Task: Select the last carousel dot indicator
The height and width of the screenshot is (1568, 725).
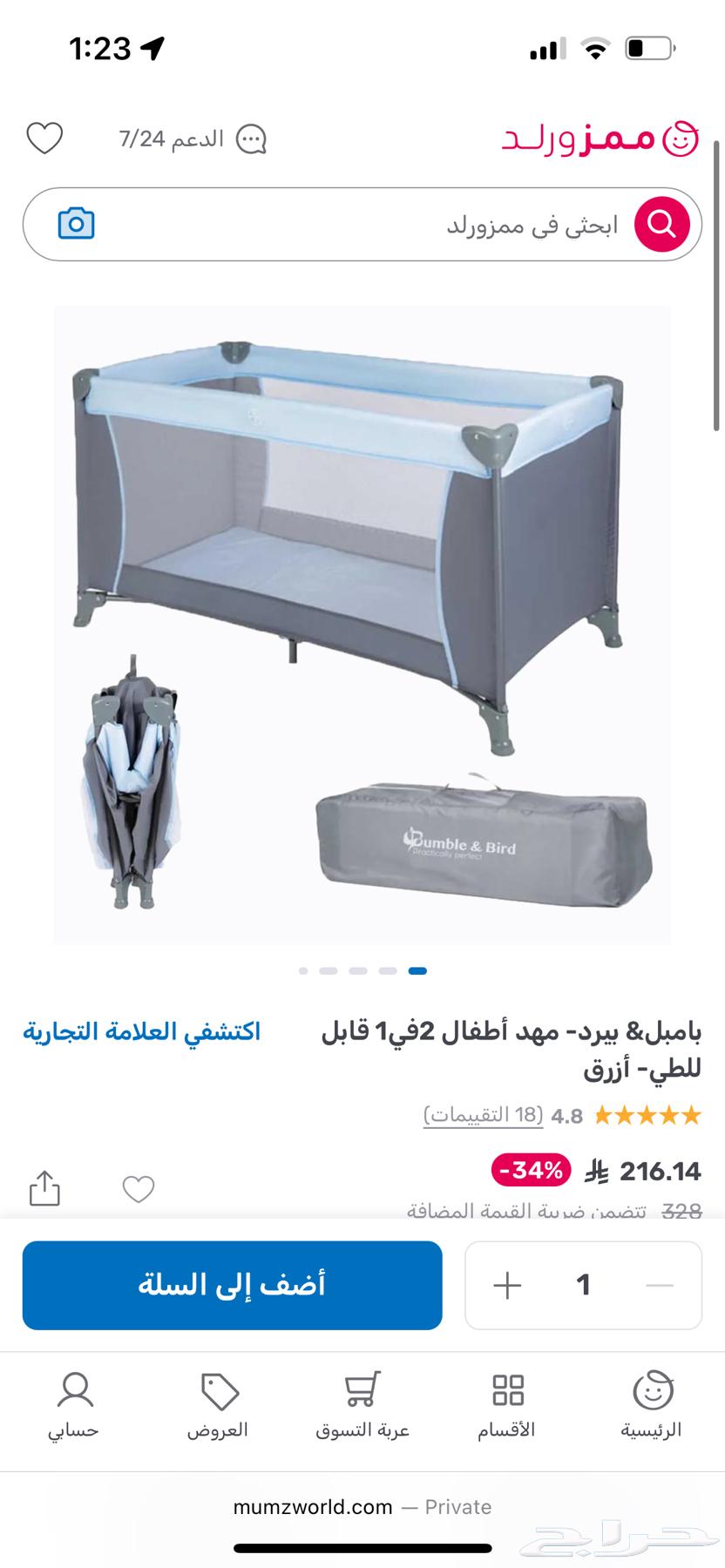Action: pyautogui.click(x=416, y=970)
